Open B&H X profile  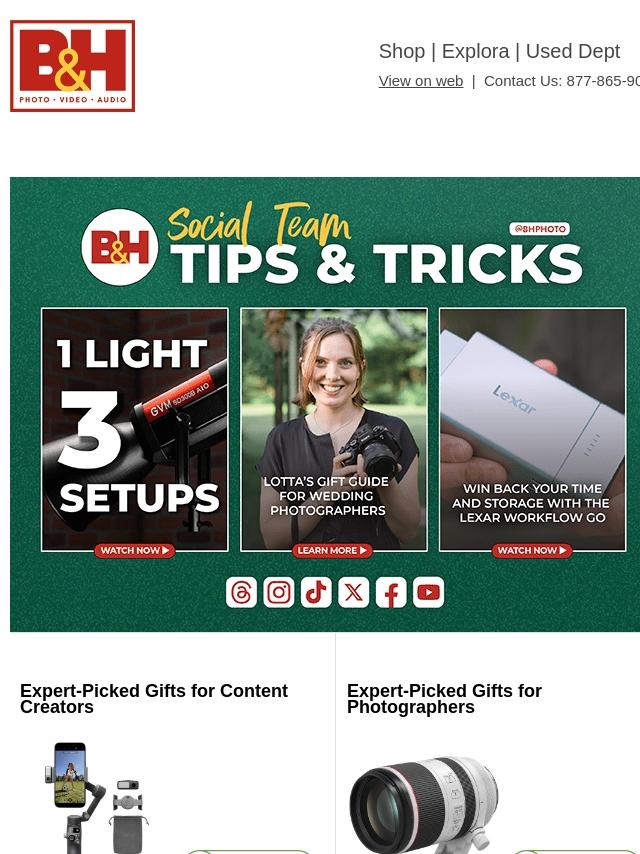click(353, 593)
